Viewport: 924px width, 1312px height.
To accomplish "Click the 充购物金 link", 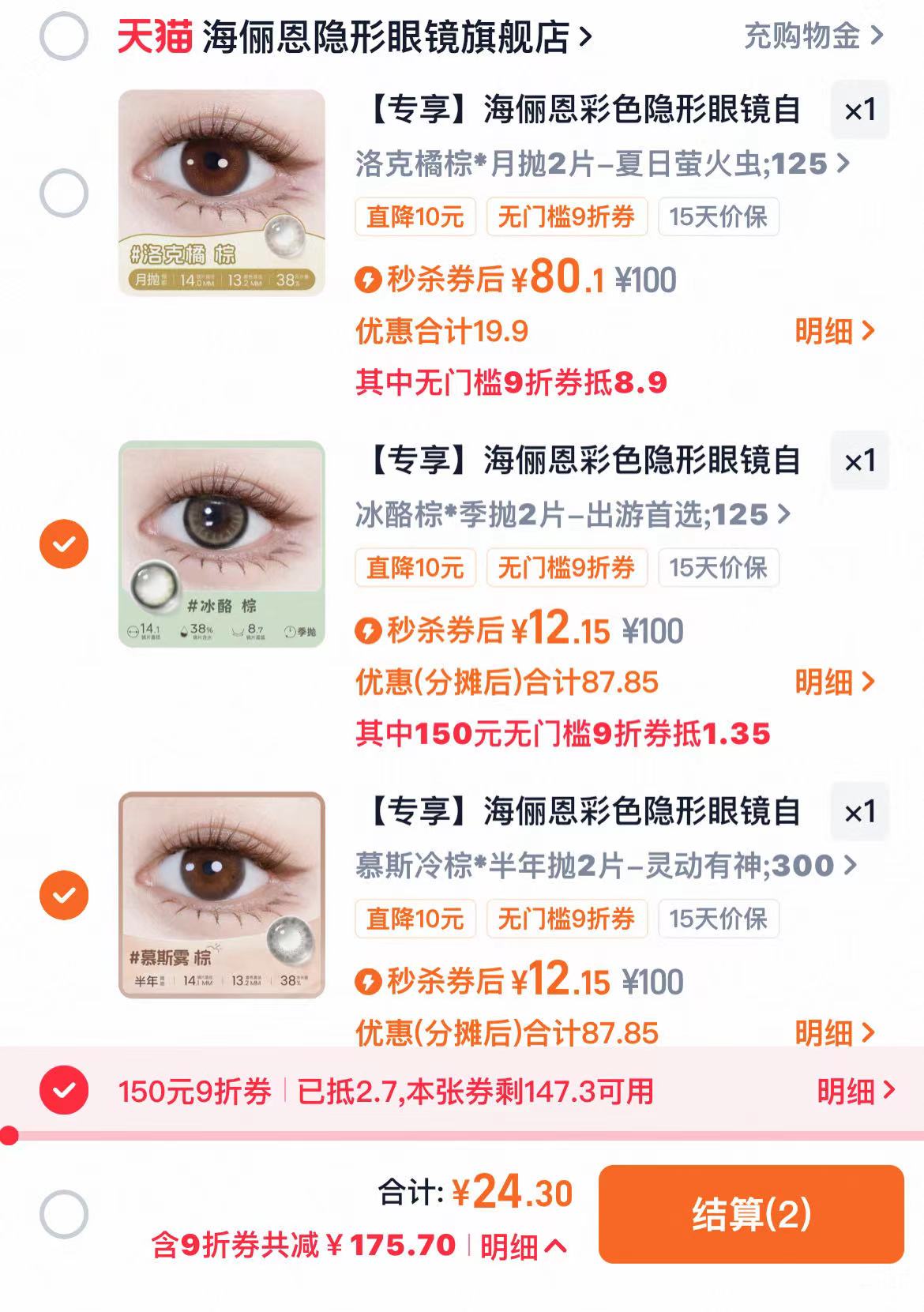I will [806, 35].
